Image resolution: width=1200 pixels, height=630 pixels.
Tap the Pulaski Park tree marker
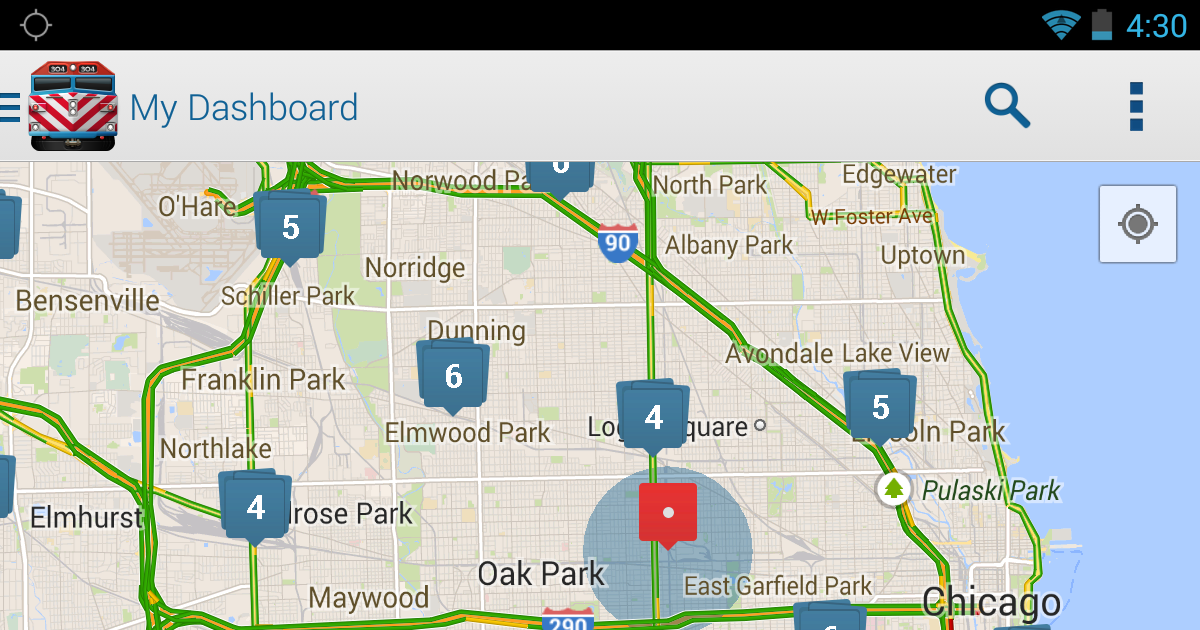pos(893,489)
